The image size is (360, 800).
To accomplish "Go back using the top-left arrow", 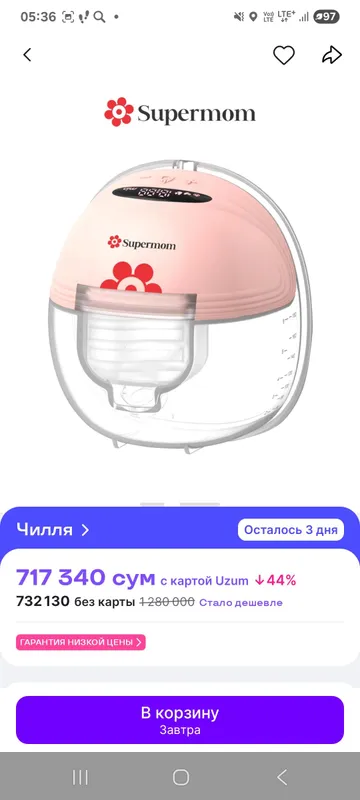I will pyautogui.click(x=28, y=55).
